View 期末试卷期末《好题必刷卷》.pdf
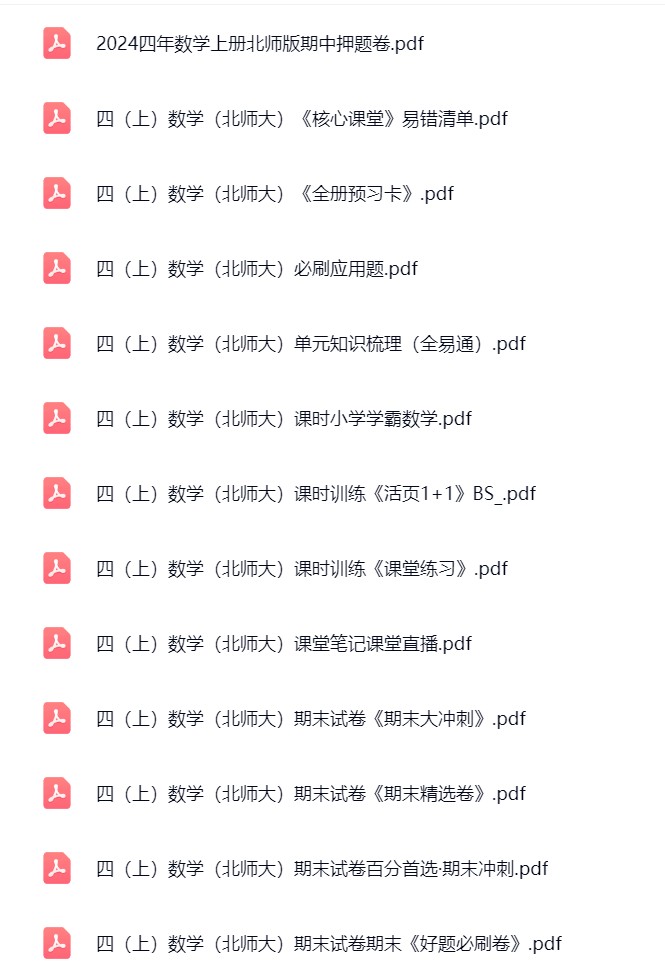The width and height of the screenshot is (665, 980). point(328,944)
